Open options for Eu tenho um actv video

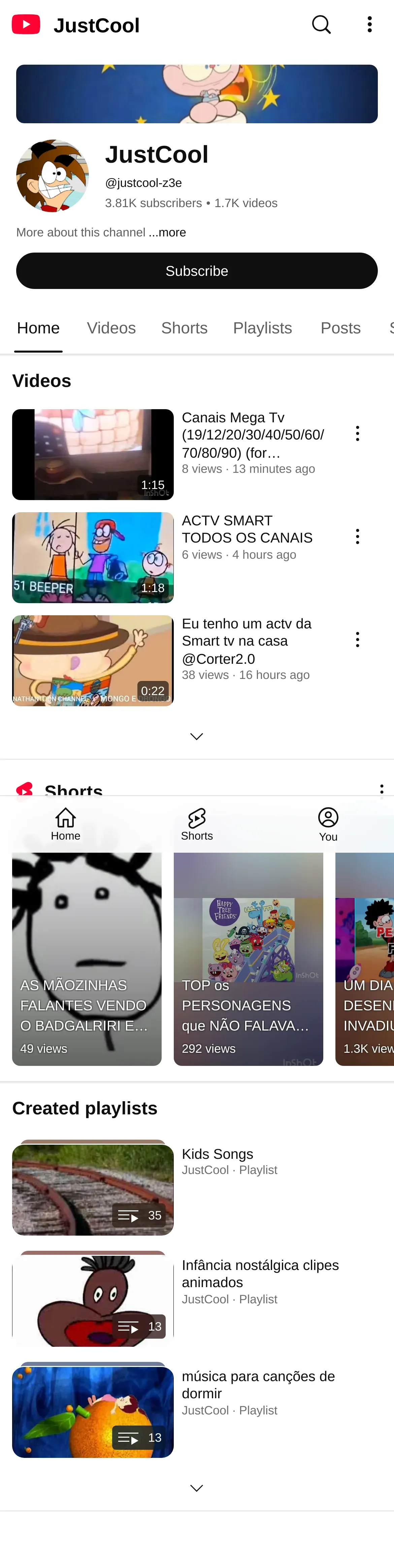pos(357,639)
